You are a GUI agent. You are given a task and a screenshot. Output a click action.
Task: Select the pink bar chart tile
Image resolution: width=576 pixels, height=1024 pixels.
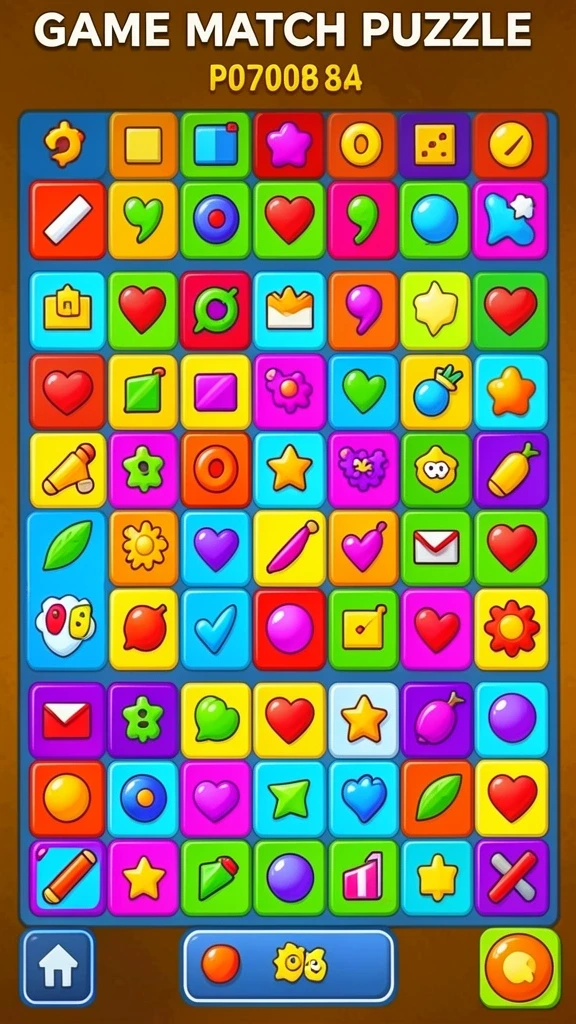363,877
